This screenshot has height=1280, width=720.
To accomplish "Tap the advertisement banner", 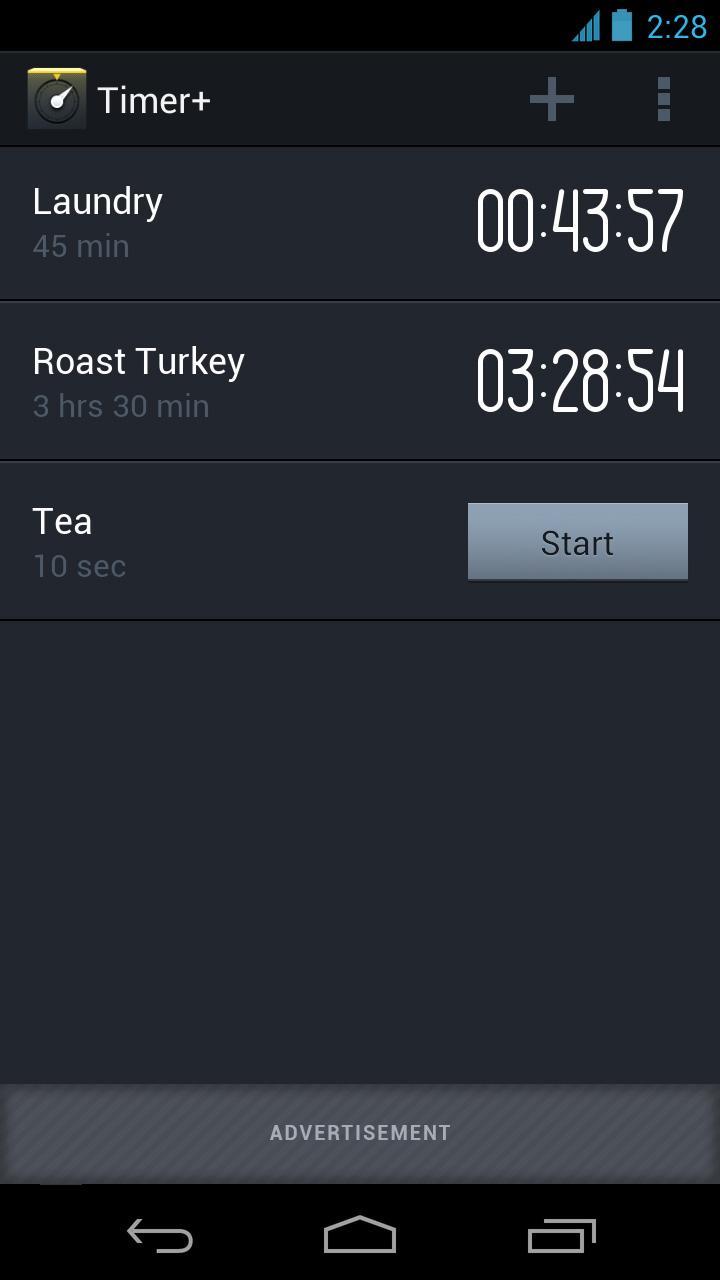I will 360,1132.
